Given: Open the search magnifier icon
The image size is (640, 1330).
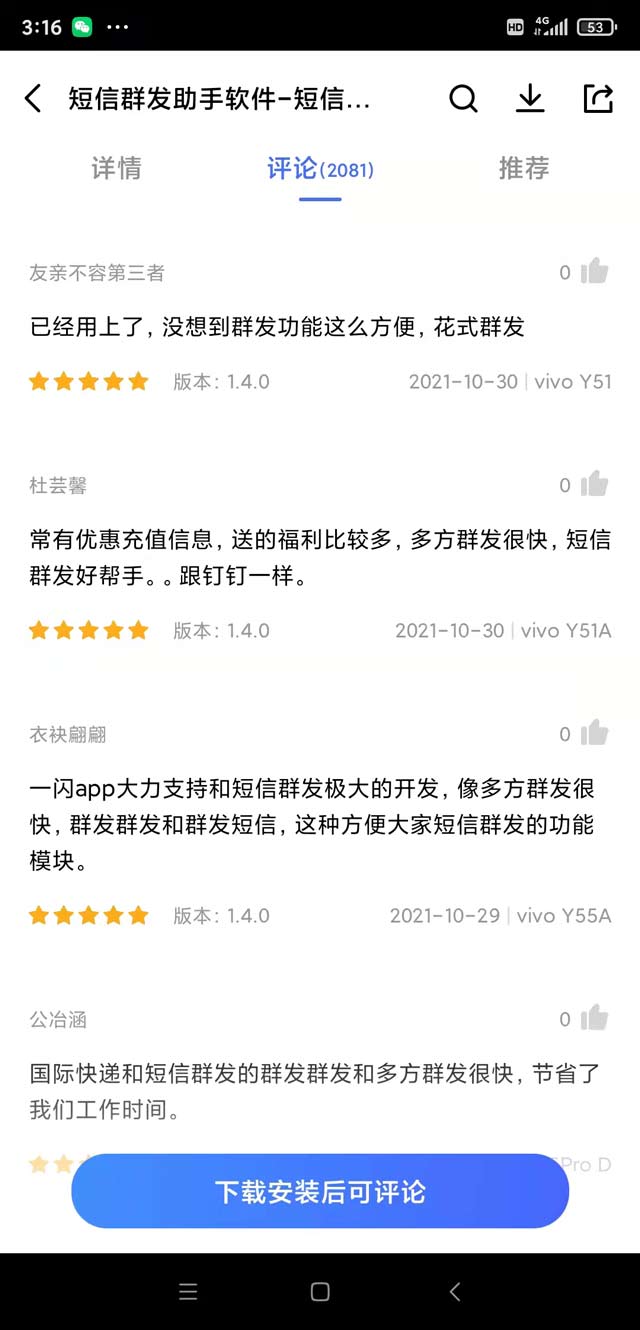Looking at the screenshot, I should [x=463, y=99].
